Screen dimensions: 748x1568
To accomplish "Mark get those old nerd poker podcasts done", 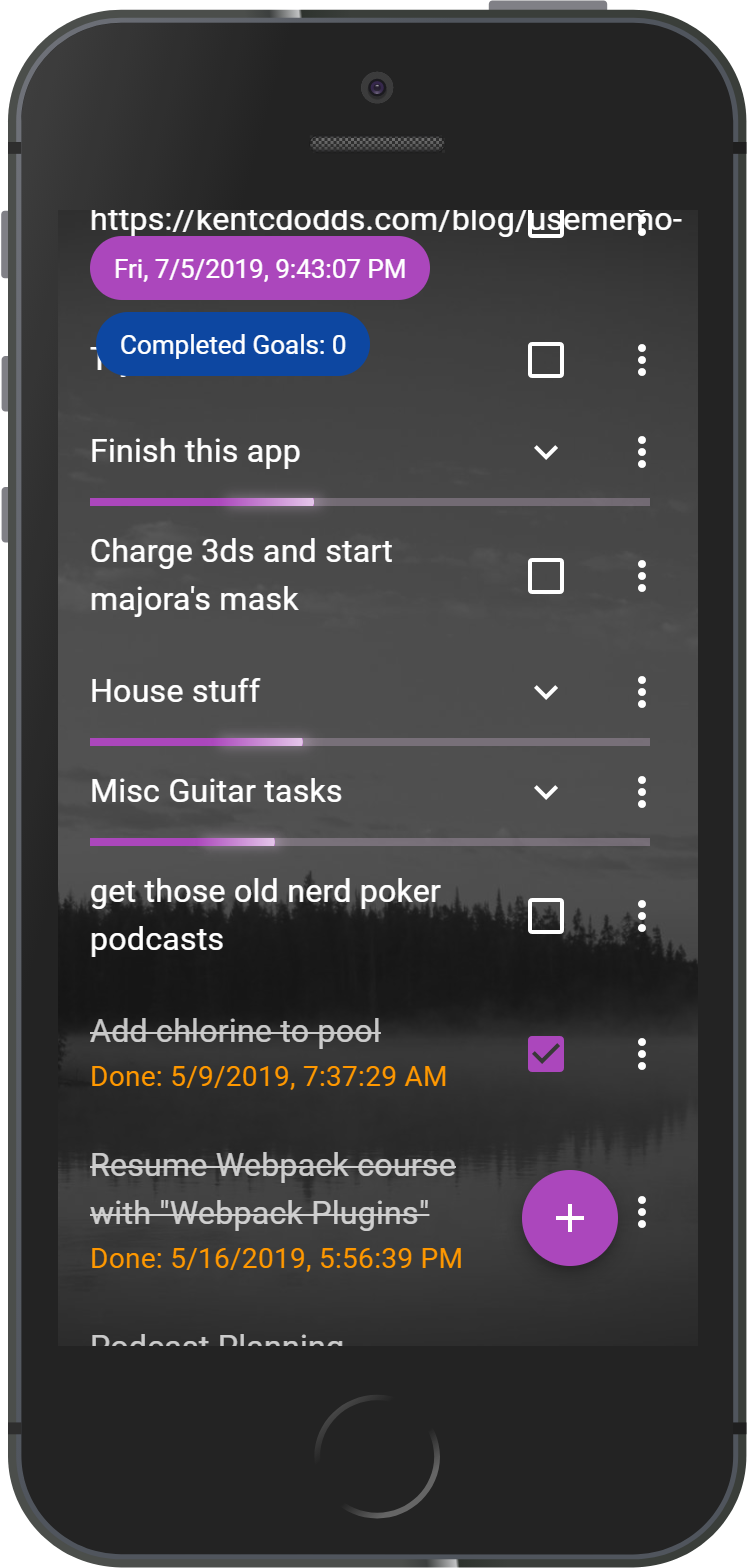I will click(x=546, y=916).
